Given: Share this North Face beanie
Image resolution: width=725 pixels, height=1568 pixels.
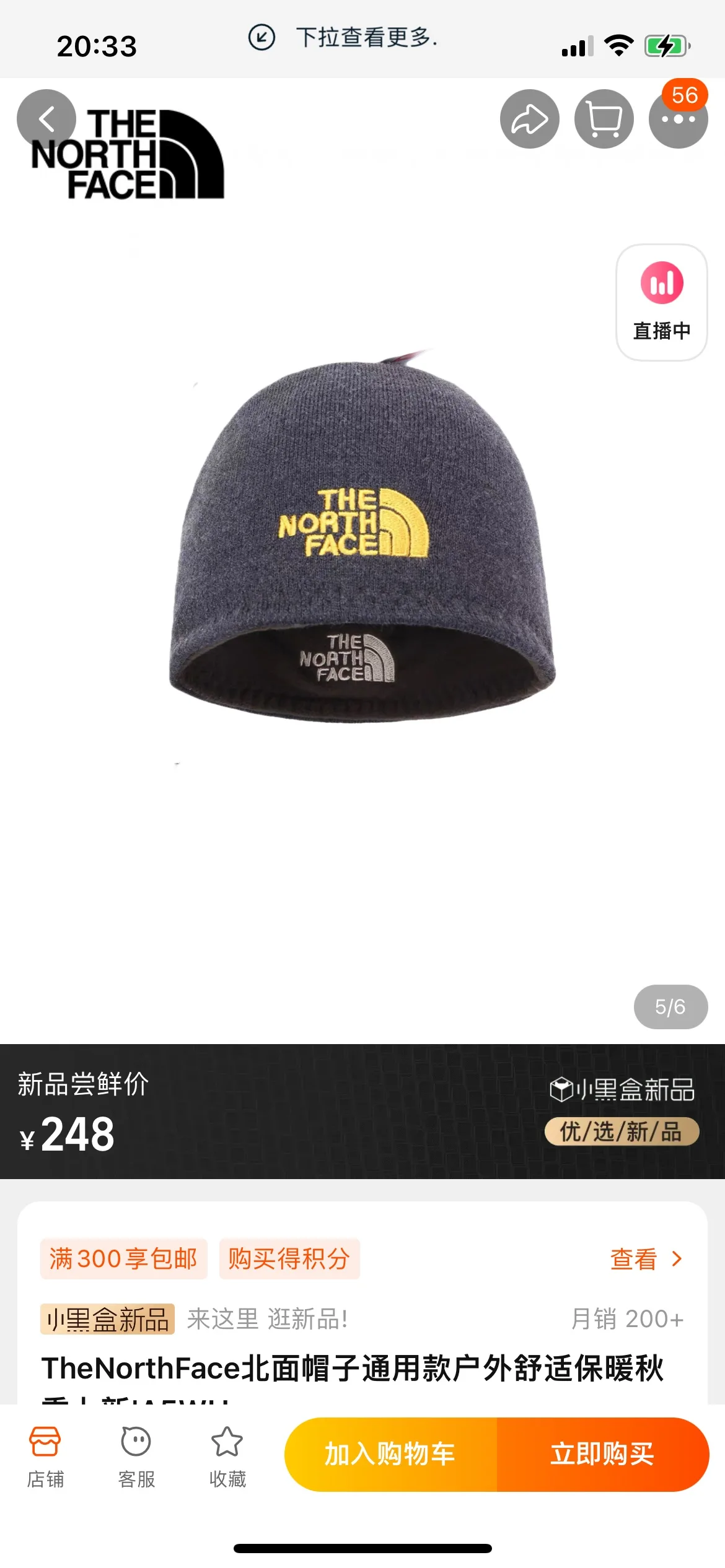Looking at the screenshot, I should point(529,119).
